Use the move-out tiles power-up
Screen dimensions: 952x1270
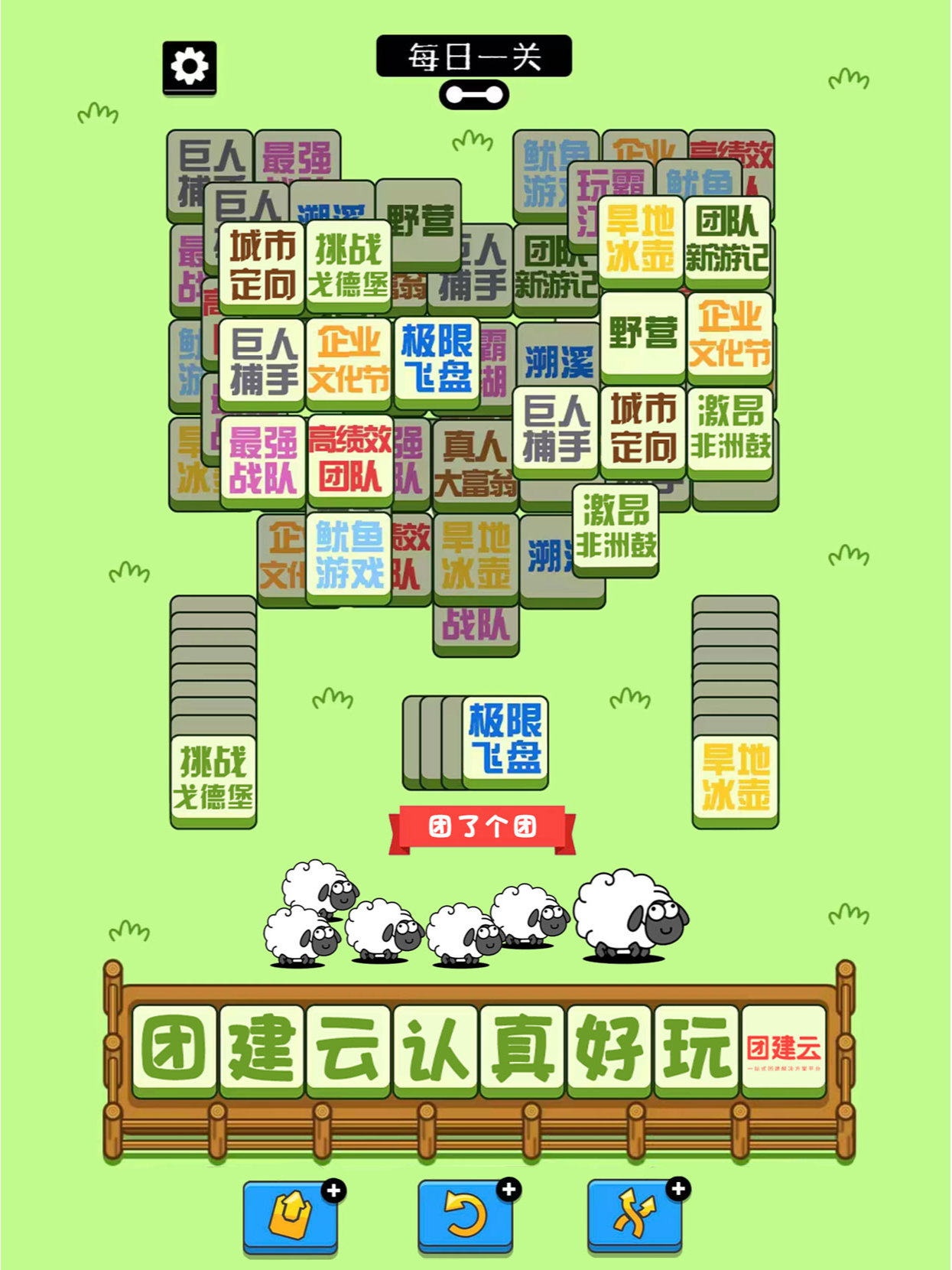tap(291, 1215)
